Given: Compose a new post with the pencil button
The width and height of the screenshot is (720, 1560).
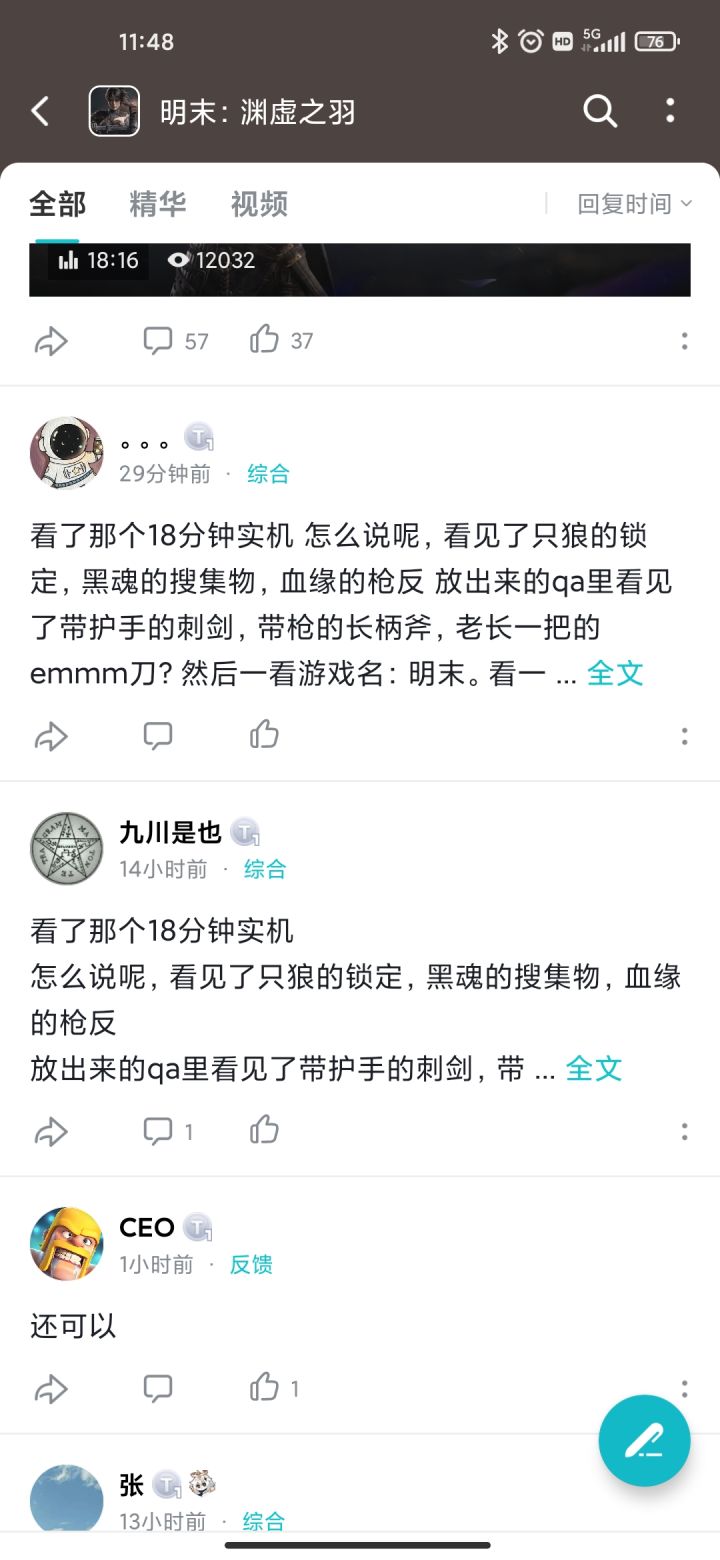Looking at the screenshot, I should point(644,1441).
